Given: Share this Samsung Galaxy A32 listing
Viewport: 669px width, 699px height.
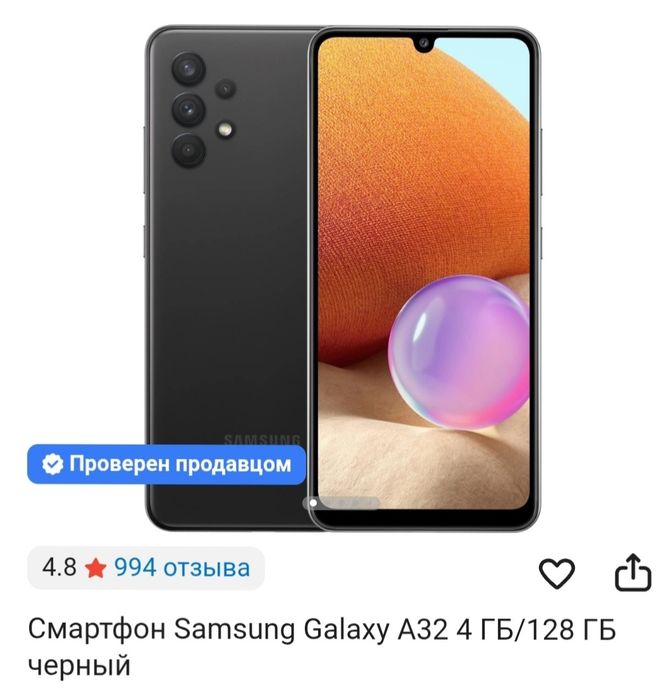Looking at the screenshot, I should pyautogui.click(x=632, y=573).
